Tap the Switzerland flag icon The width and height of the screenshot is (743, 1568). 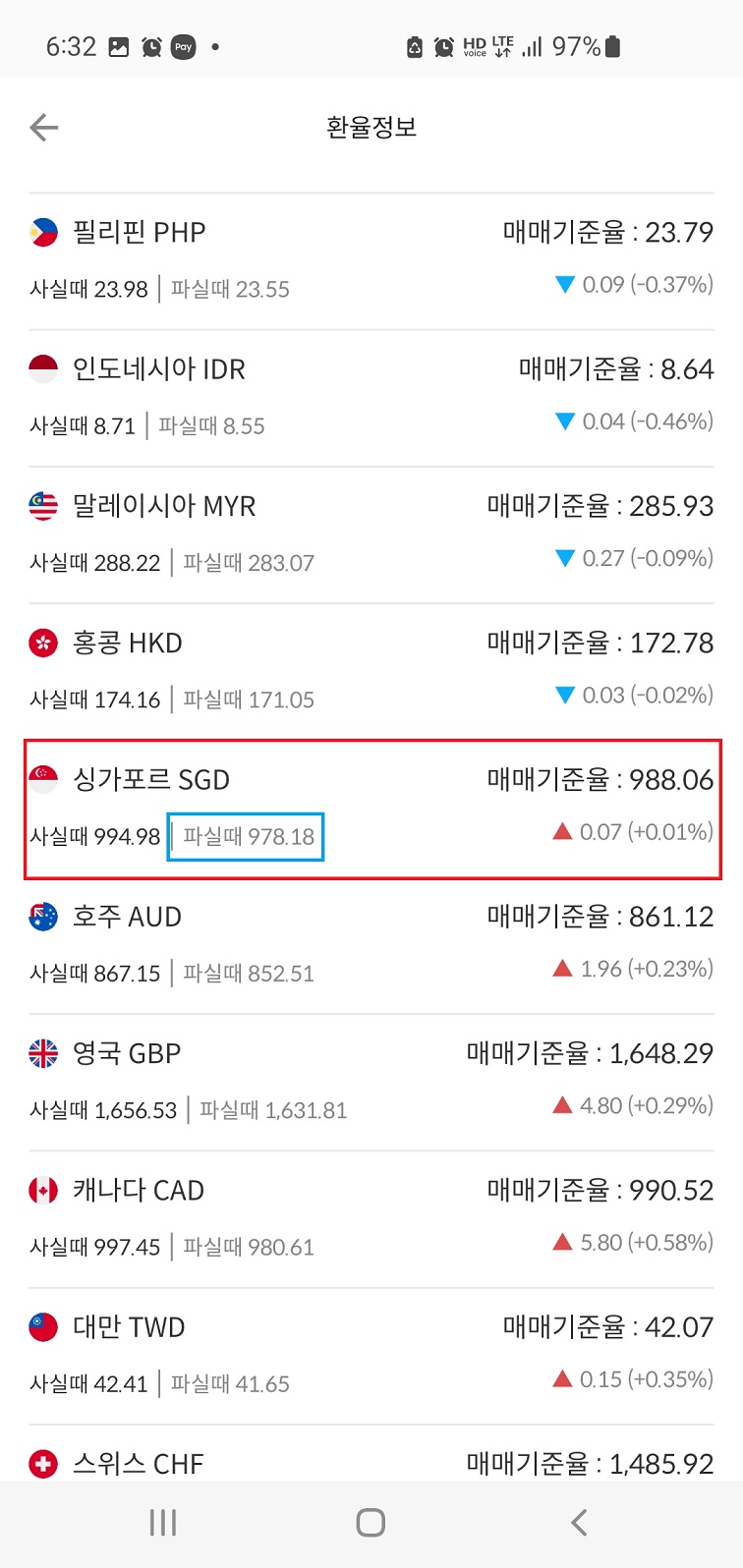[x=41, y=1462]
